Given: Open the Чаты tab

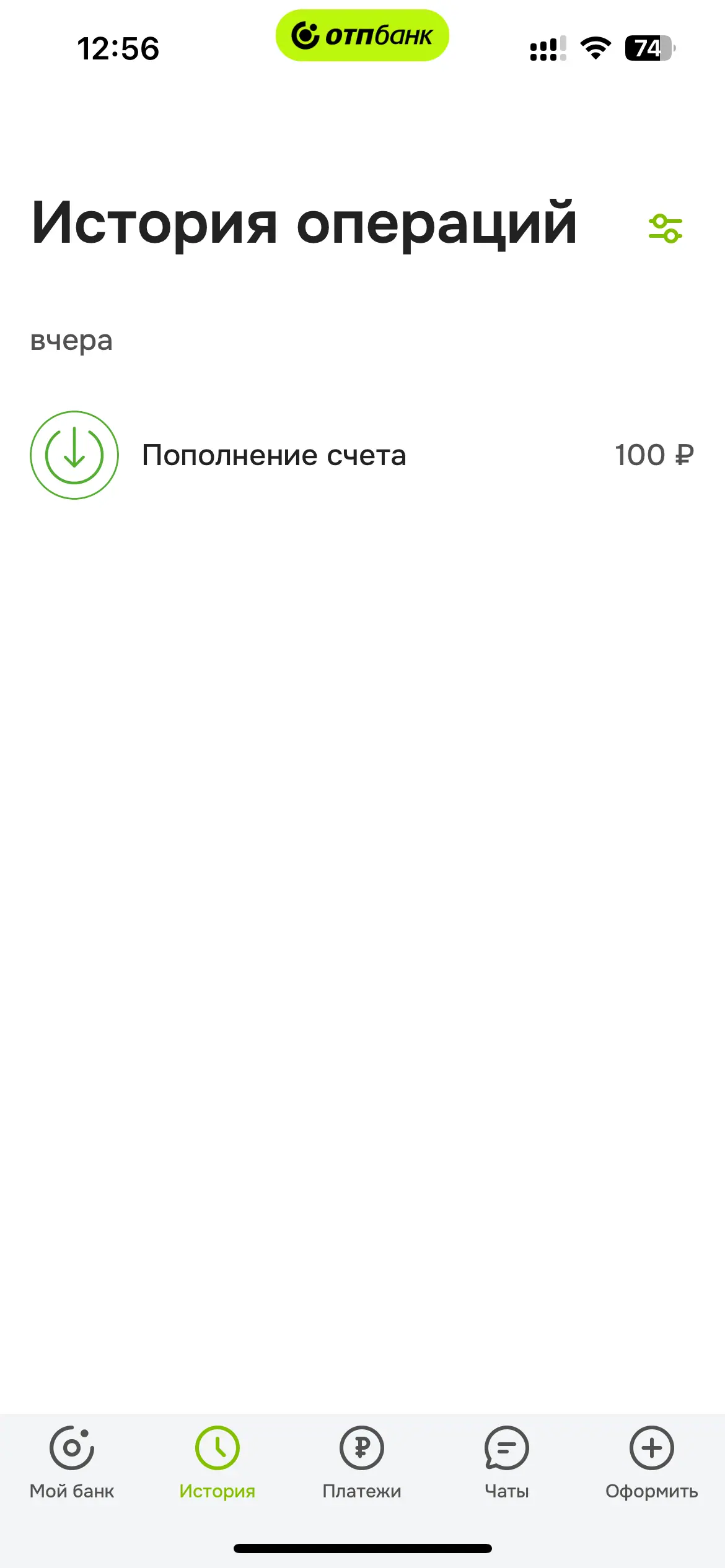Looking at the screenshot, I should point(506,1463).
